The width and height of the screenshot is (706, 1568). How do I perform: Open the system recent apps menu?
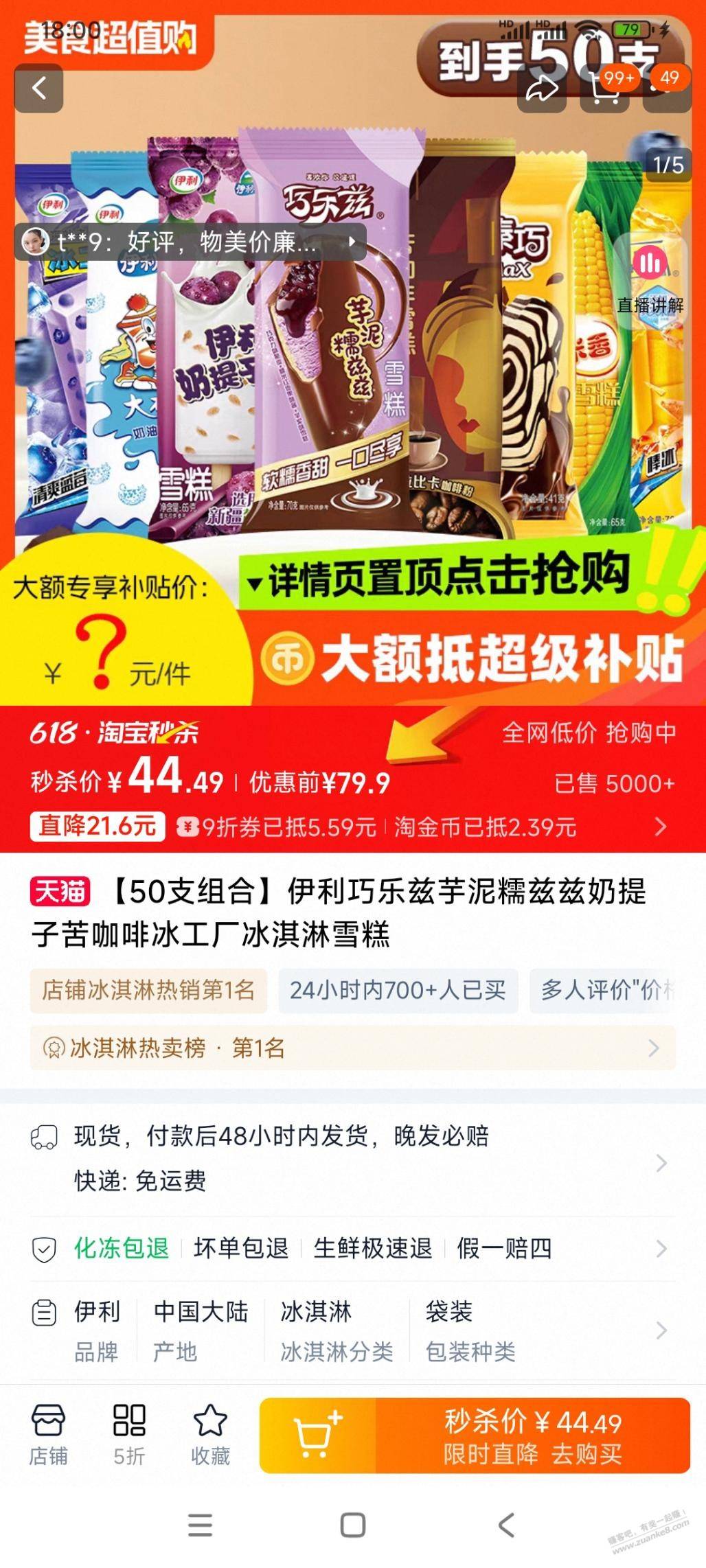[200, 1525]
